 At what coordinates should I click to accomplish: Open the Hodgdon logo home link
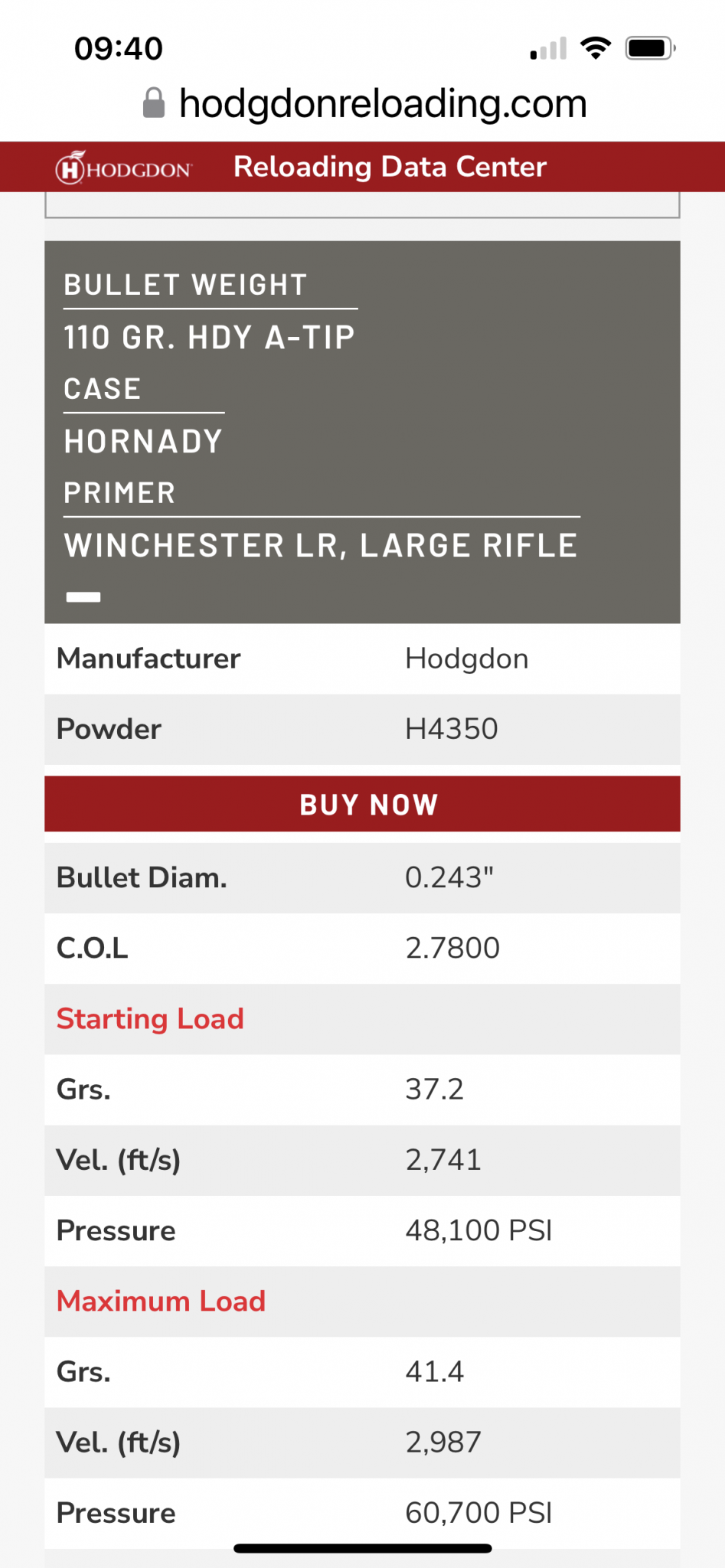click(124, 168)
